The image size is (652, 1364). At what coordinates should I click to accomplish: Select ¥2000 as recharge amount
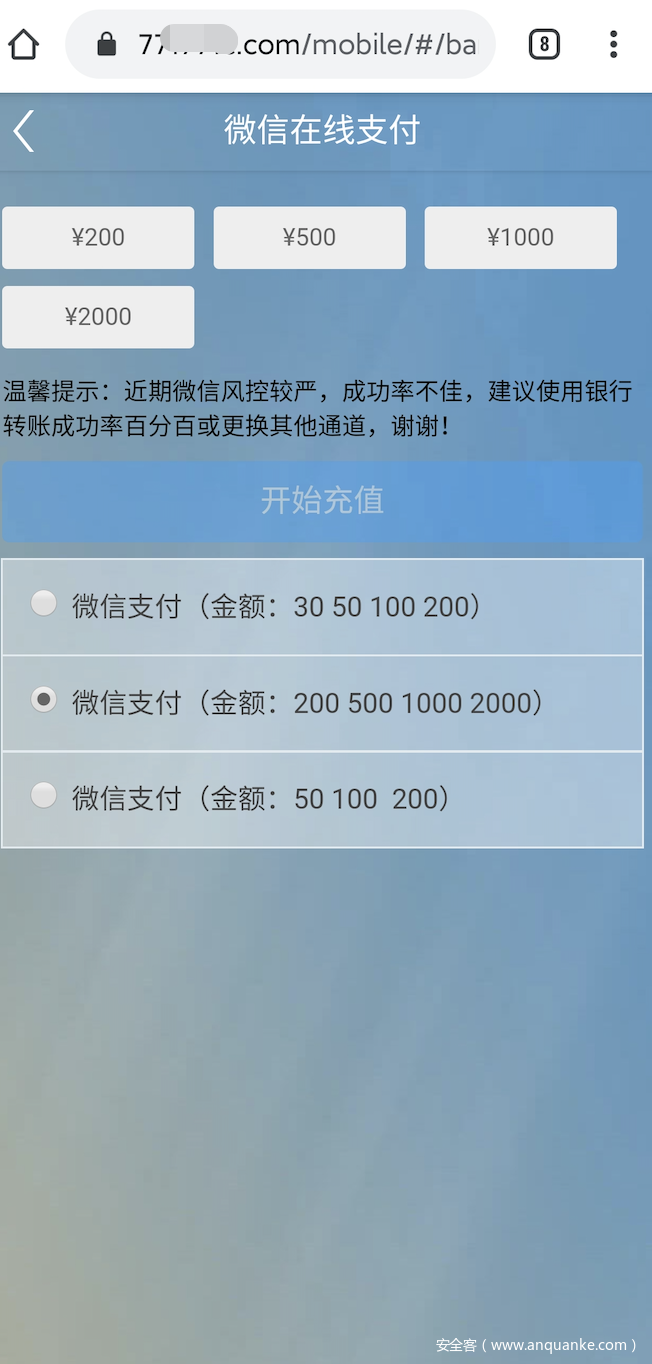coord(98,317)
